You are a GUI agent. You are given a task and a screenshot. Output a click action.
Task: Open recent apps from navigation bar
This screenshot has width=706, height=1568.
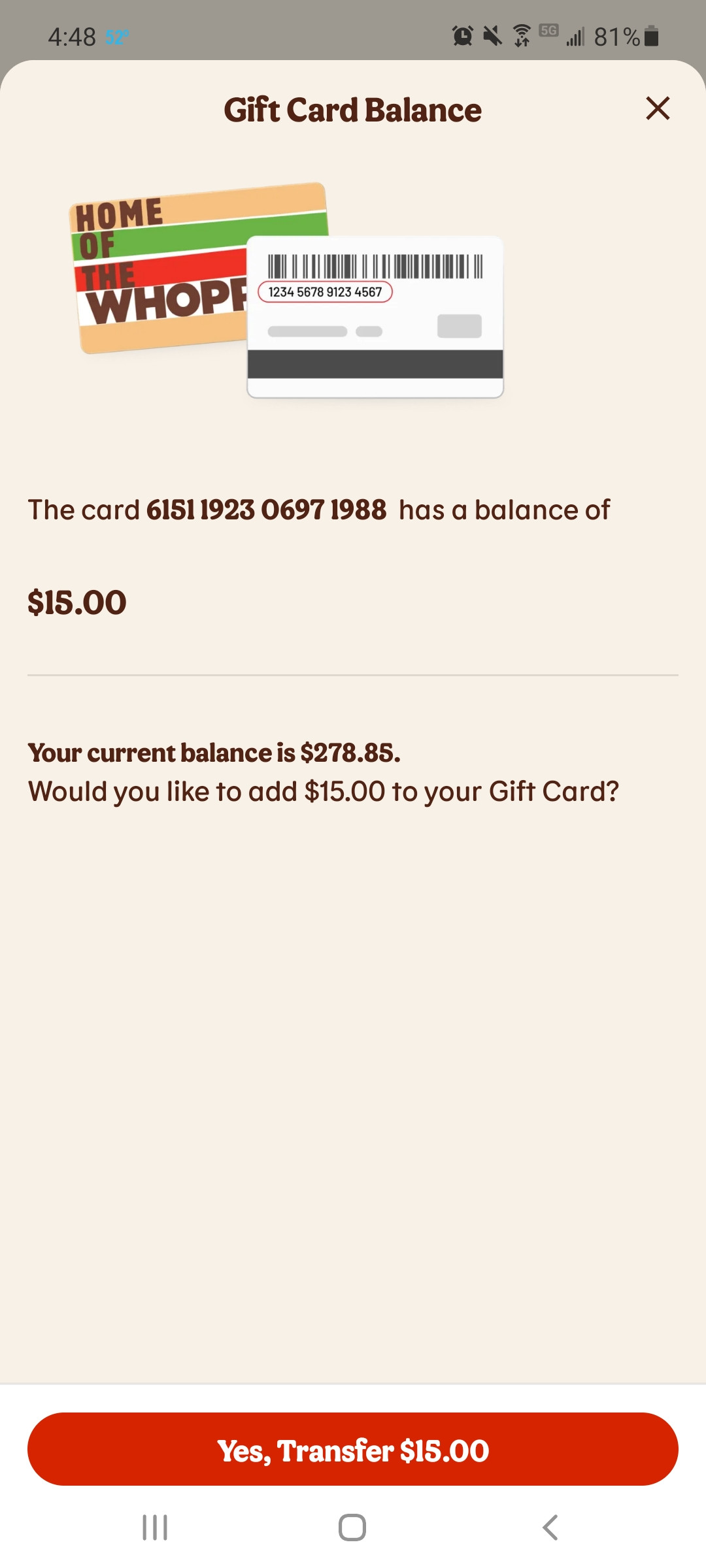click(x=155, y=1527)
